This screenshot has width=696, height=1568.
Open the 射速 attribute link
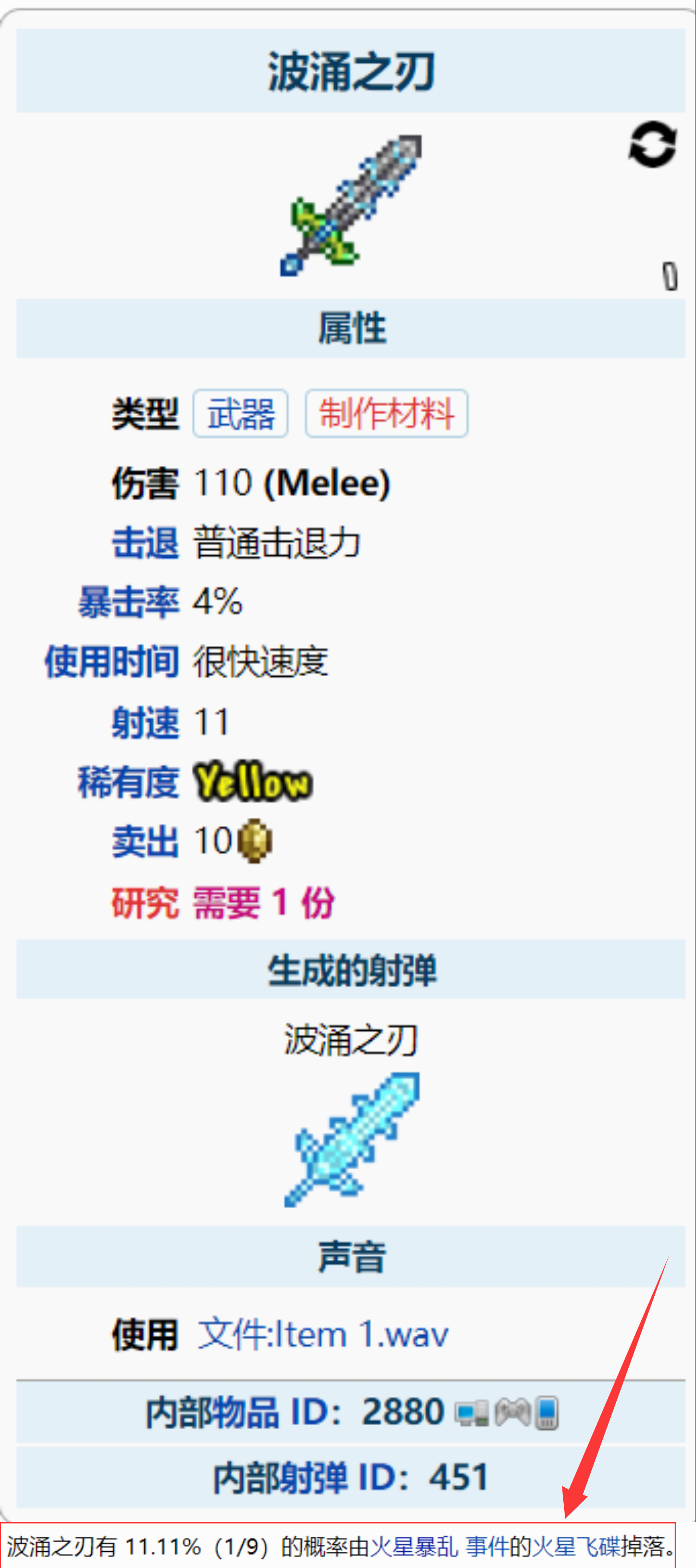[x=145, y=723]
